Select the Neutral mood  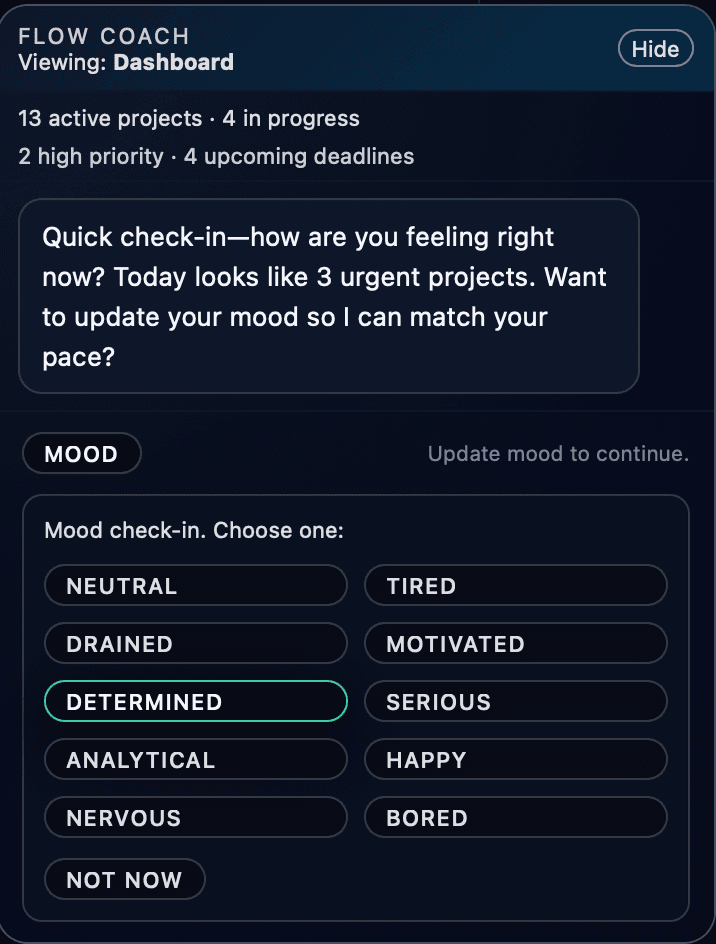(195, 586)
